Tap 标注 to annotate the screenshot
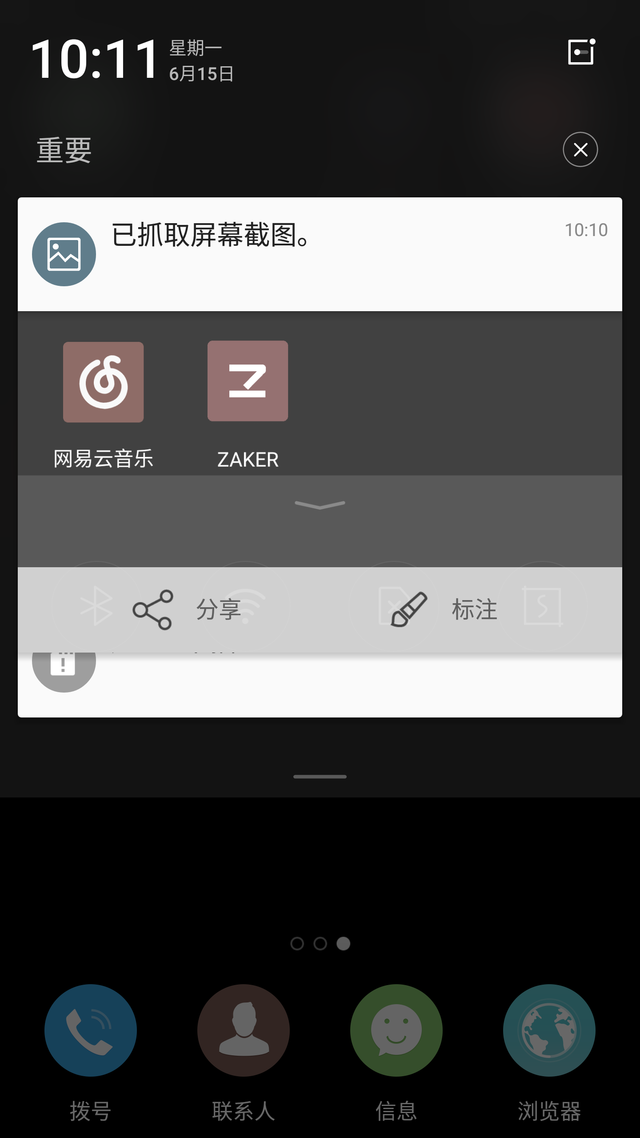 444,610
